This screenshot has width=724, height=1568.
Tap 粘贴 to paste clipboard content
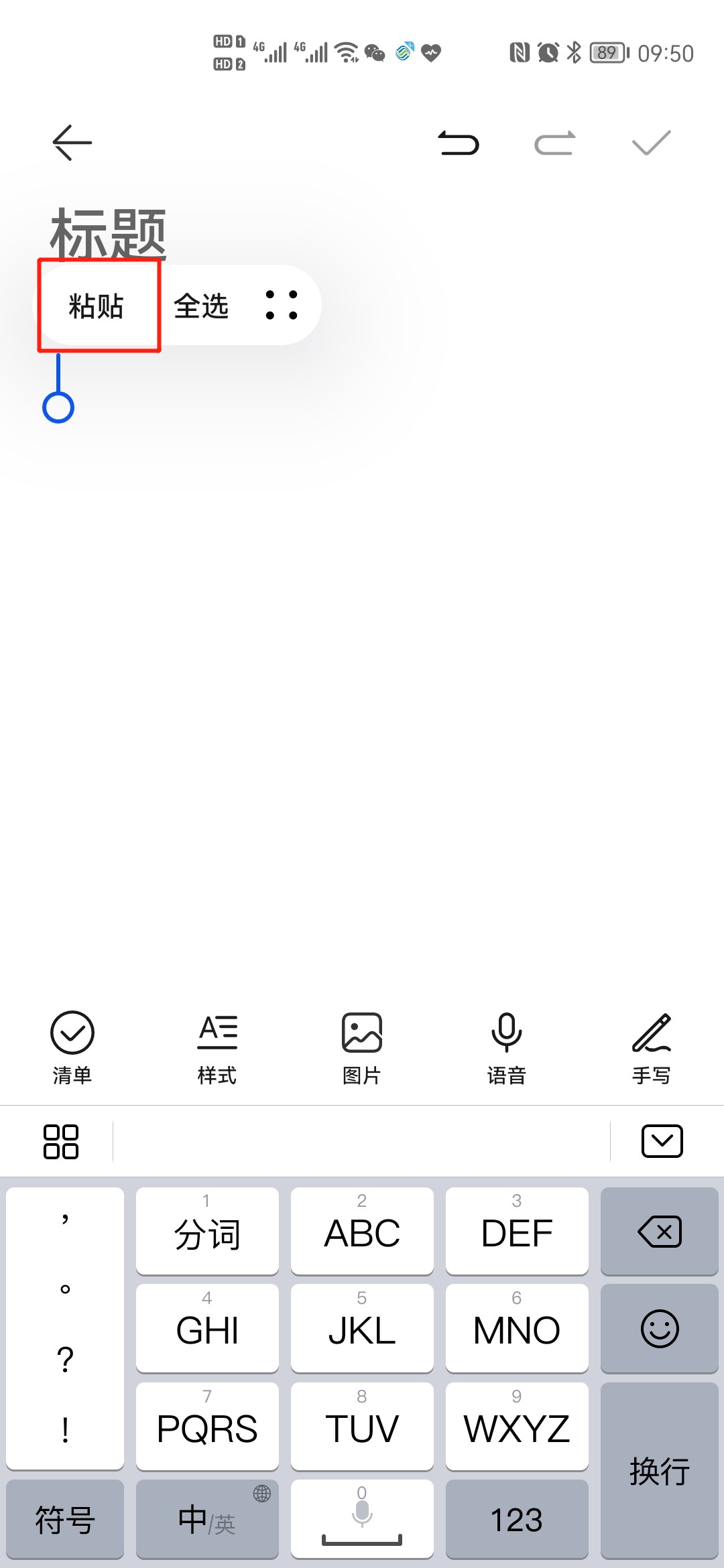[97, 306]
